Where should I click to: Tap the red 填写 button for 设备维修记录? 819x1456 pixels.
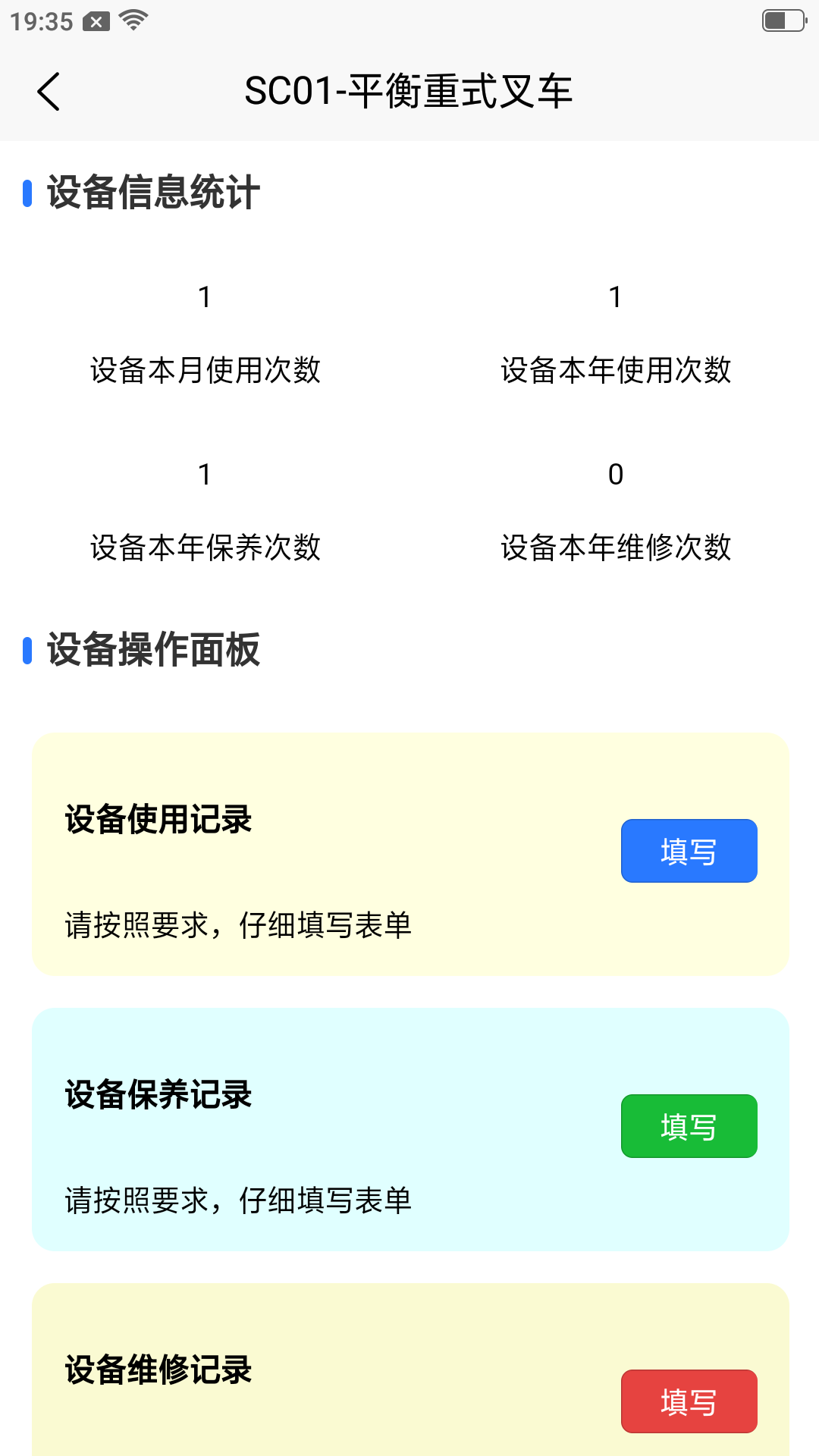[688, 1401]
